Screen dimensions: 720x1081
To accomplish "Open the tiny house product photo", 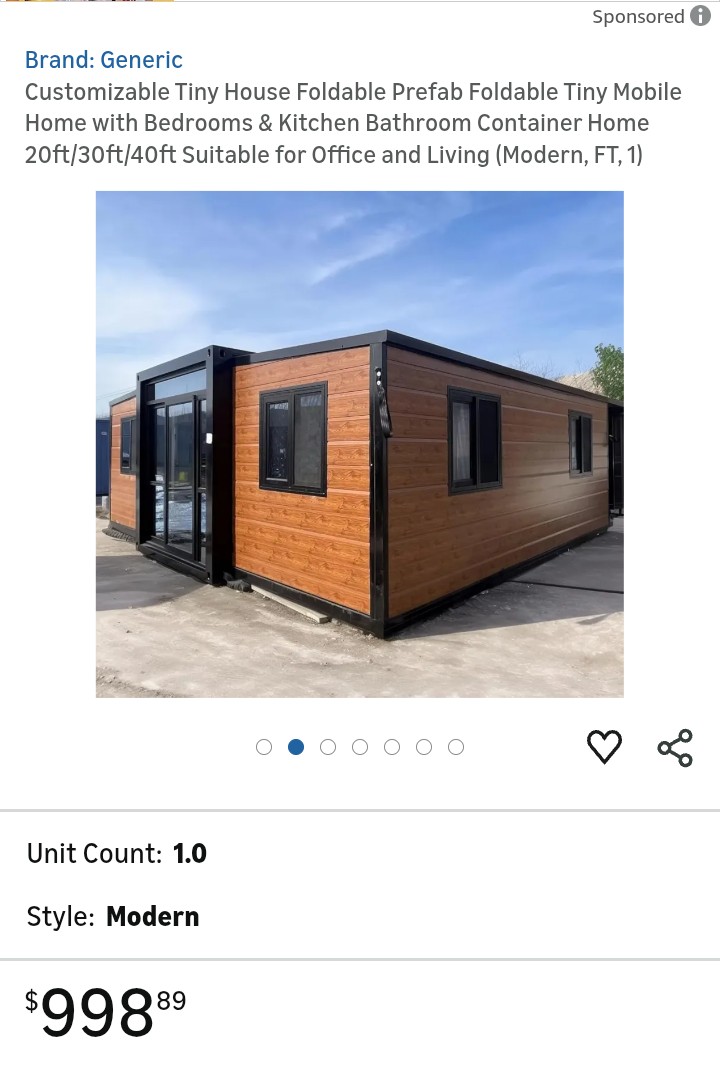I will click(360, 444).
